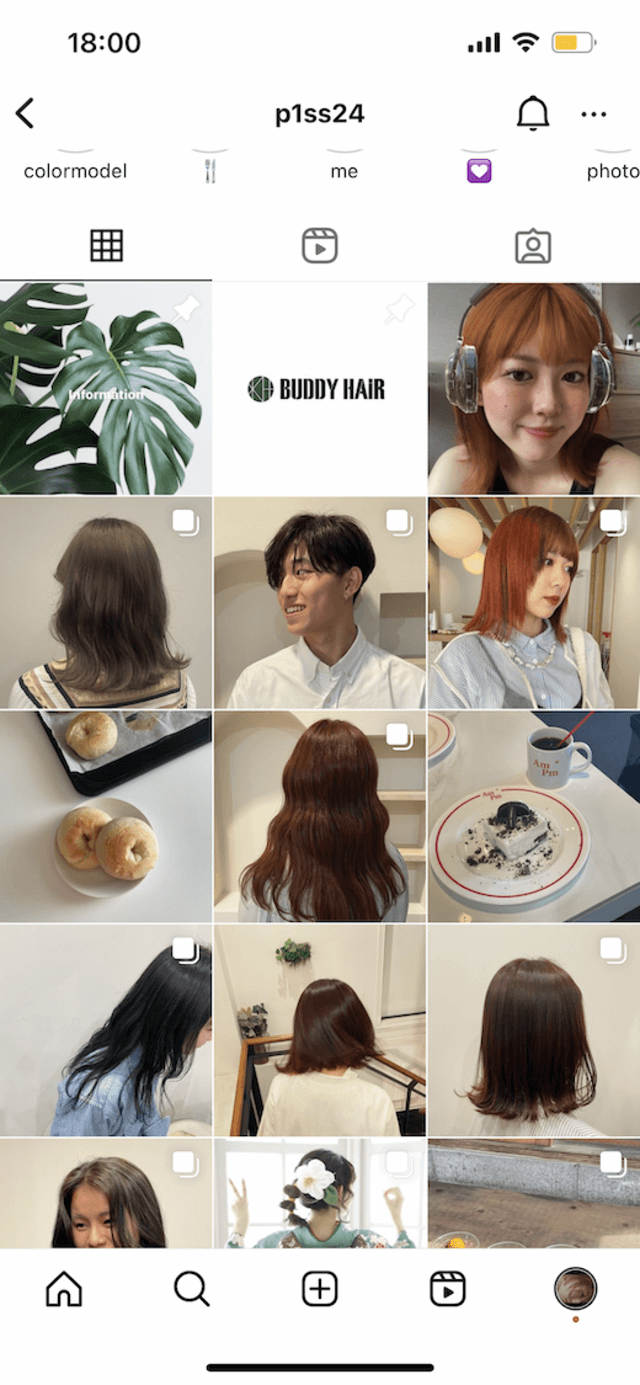Viewport: 640px width, 1385px height.
Task: Create a new post with plus button
Action: [320, 1290]
